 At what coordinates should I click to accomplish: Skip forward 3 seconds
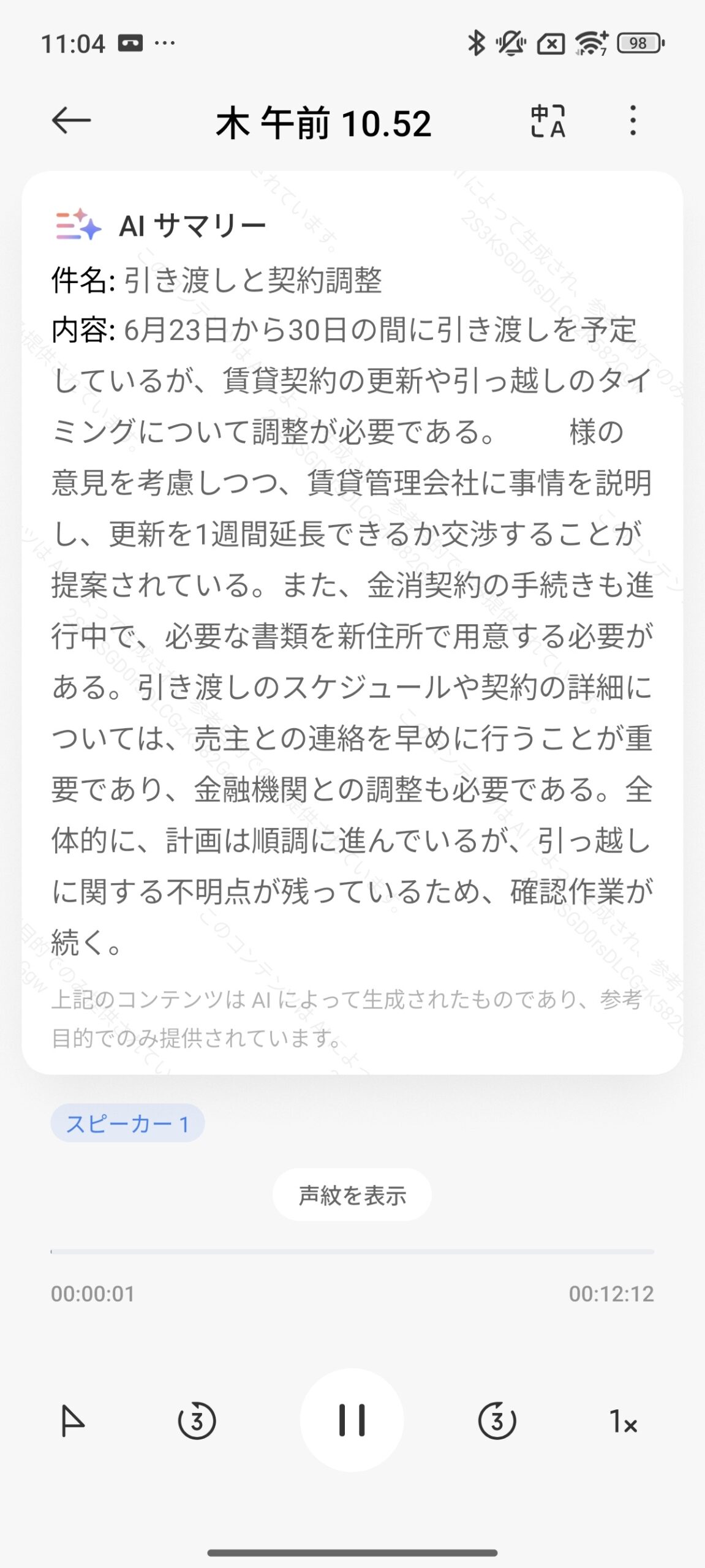point(497,1420)
